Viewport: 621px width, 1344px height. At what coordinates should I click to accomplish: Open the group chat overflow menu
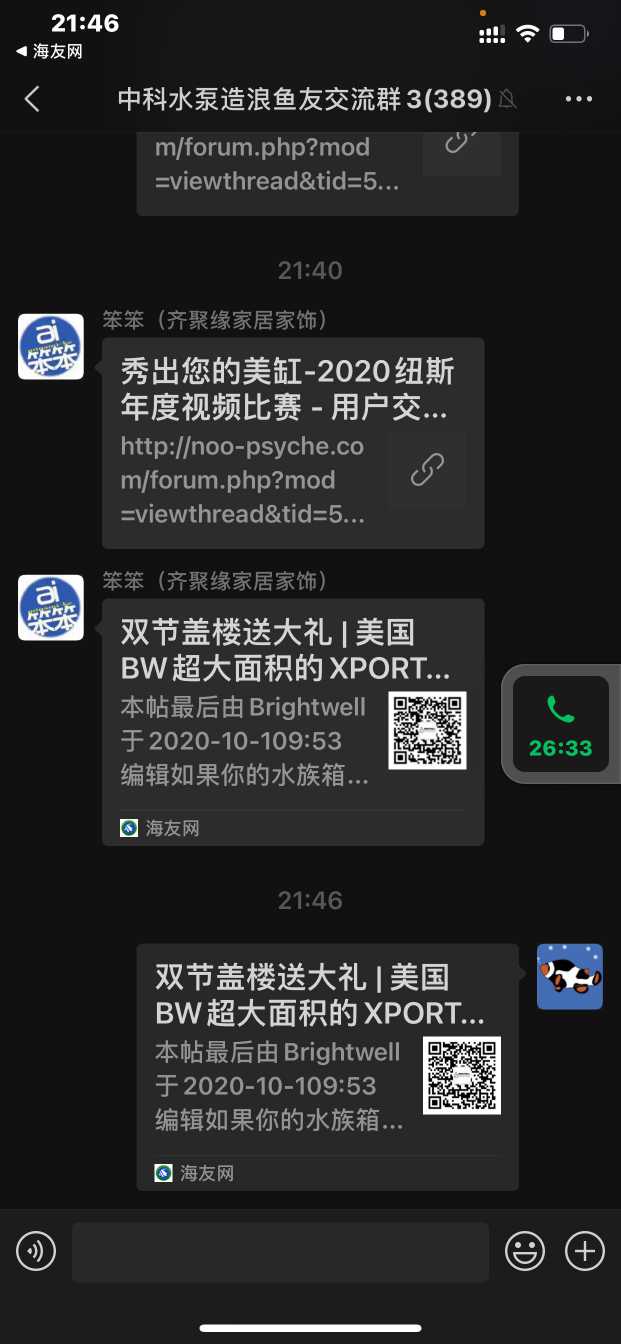[580, 99]
